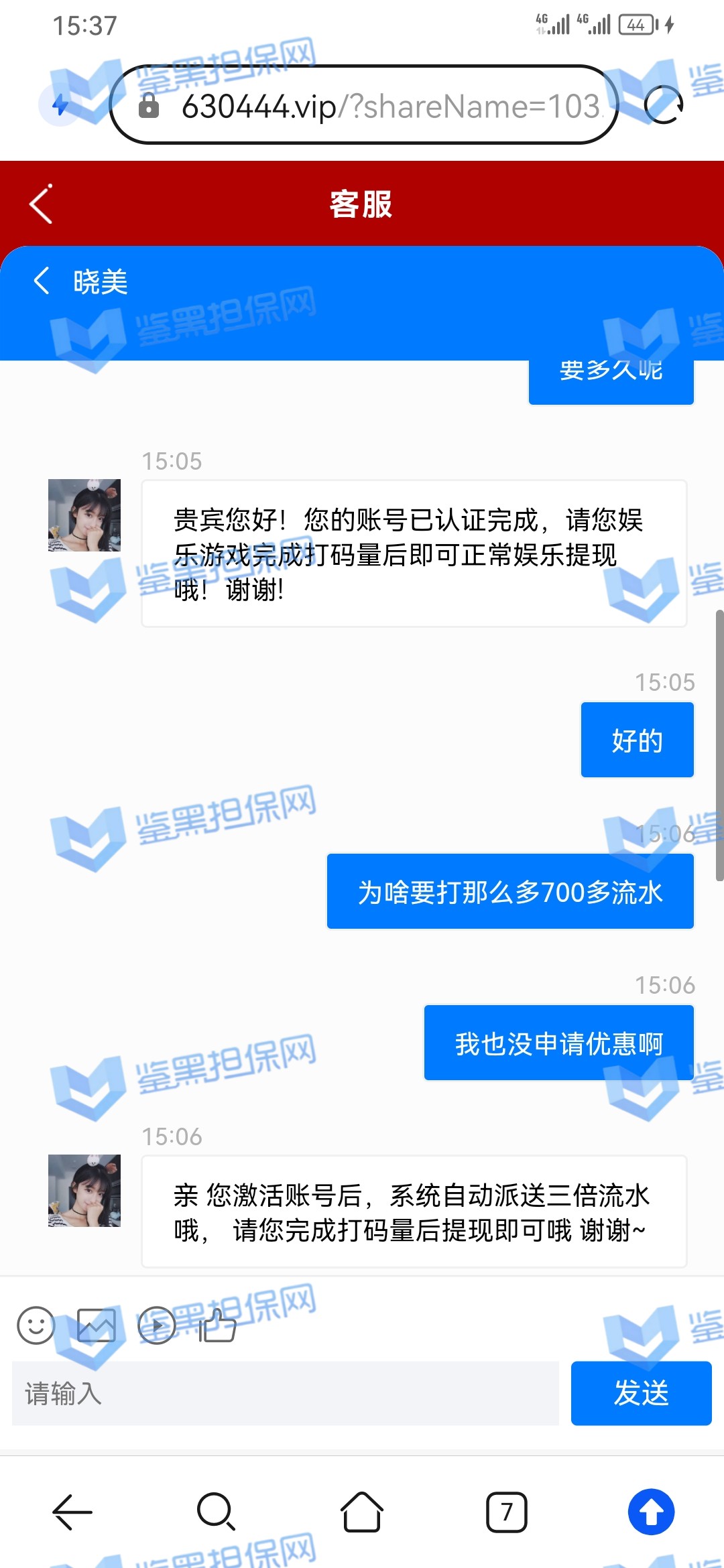Viewport: 724px width, 1568px height.
Task: Tap the 发送 send button
Action: tap(641, 1394)
